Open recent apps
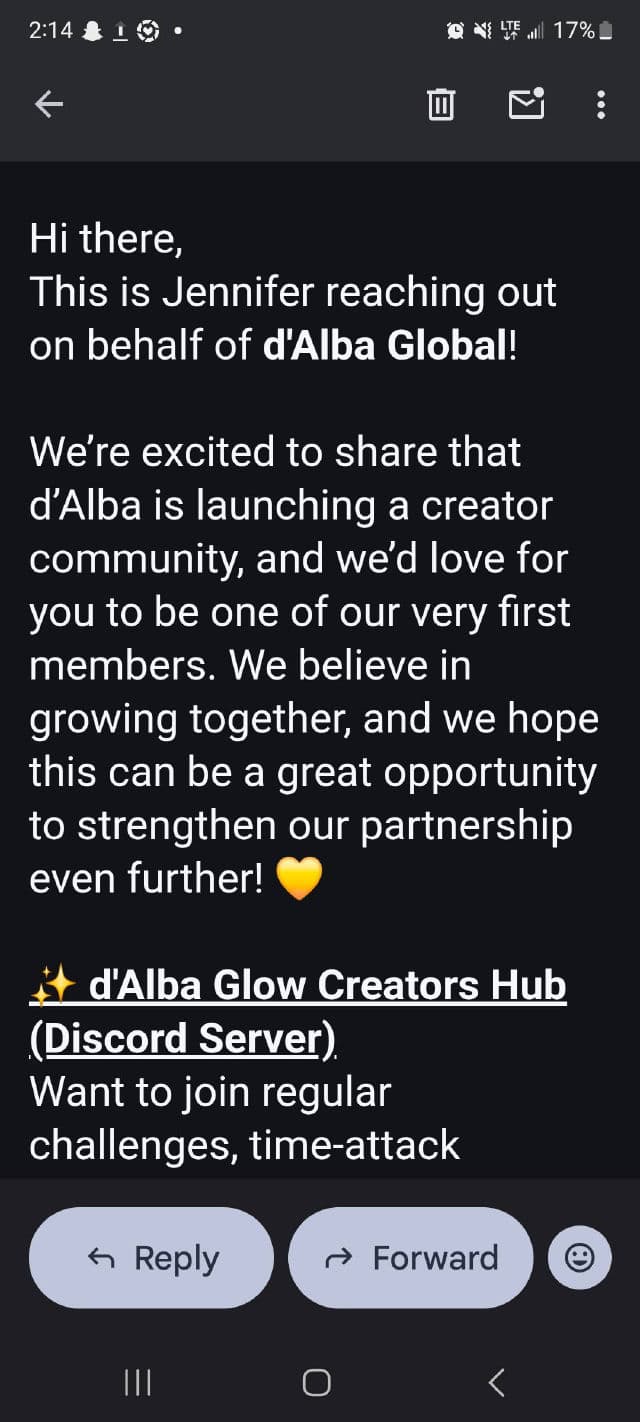The height and width of the screenshot is (1422, 640). [x=137, y=1382]
